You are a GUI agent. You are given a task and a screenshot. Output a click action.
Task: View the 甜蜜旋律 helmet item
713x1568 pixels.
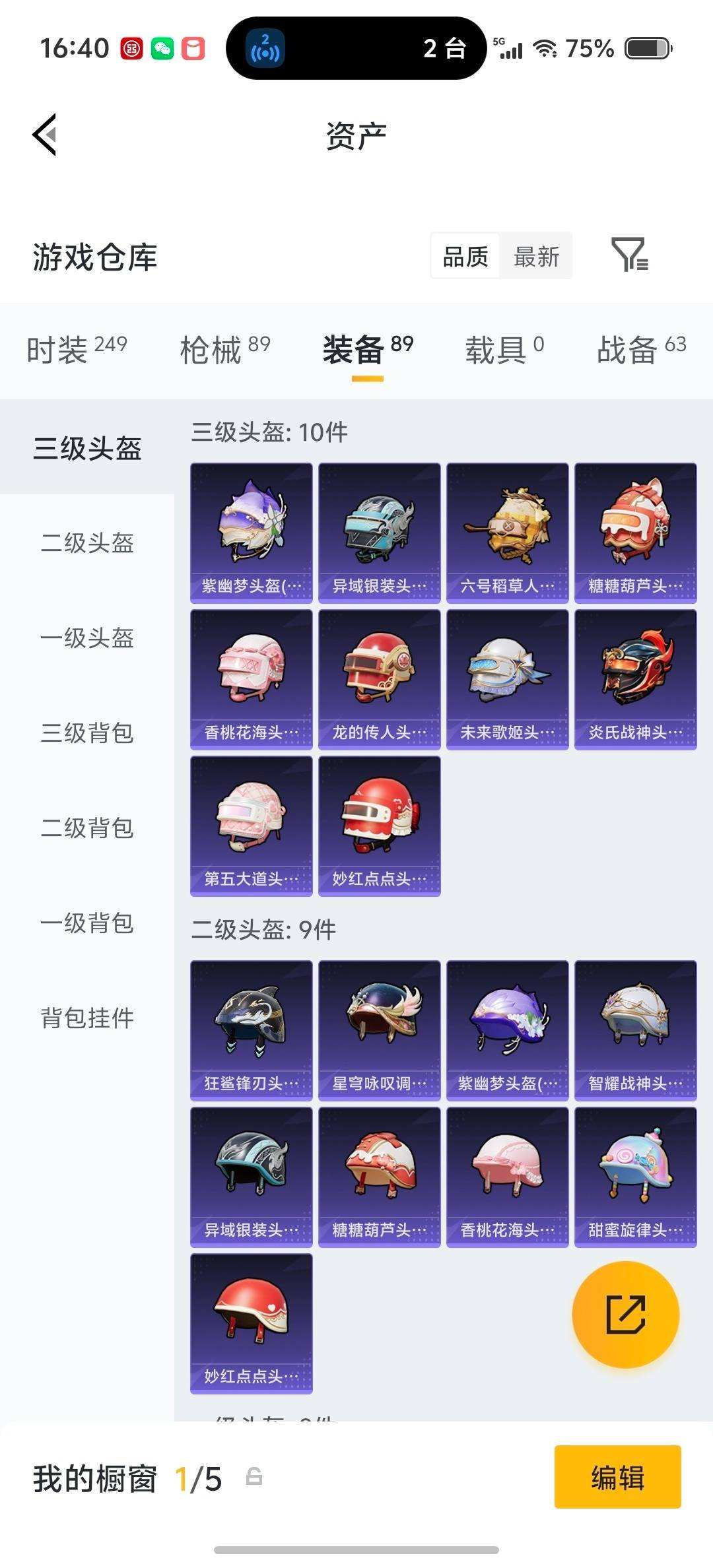(635, 1177)
